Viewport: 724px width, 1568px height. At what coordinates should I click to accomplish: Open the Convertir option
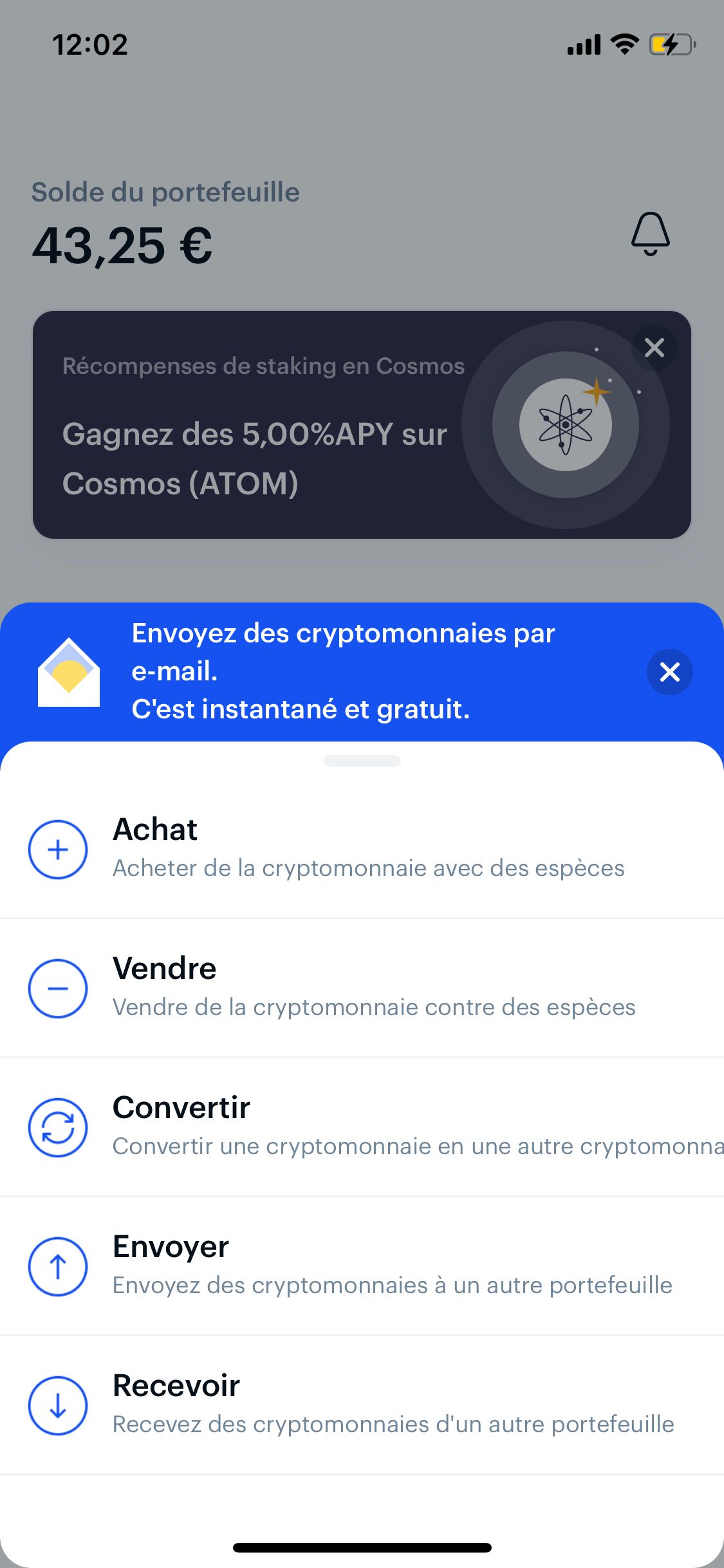pyautogui.click(x=360, y=1126)
